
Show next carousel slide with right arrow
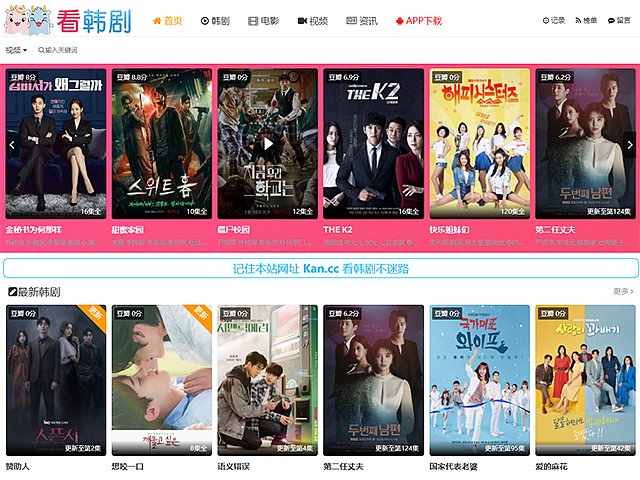tap(628, 144)
